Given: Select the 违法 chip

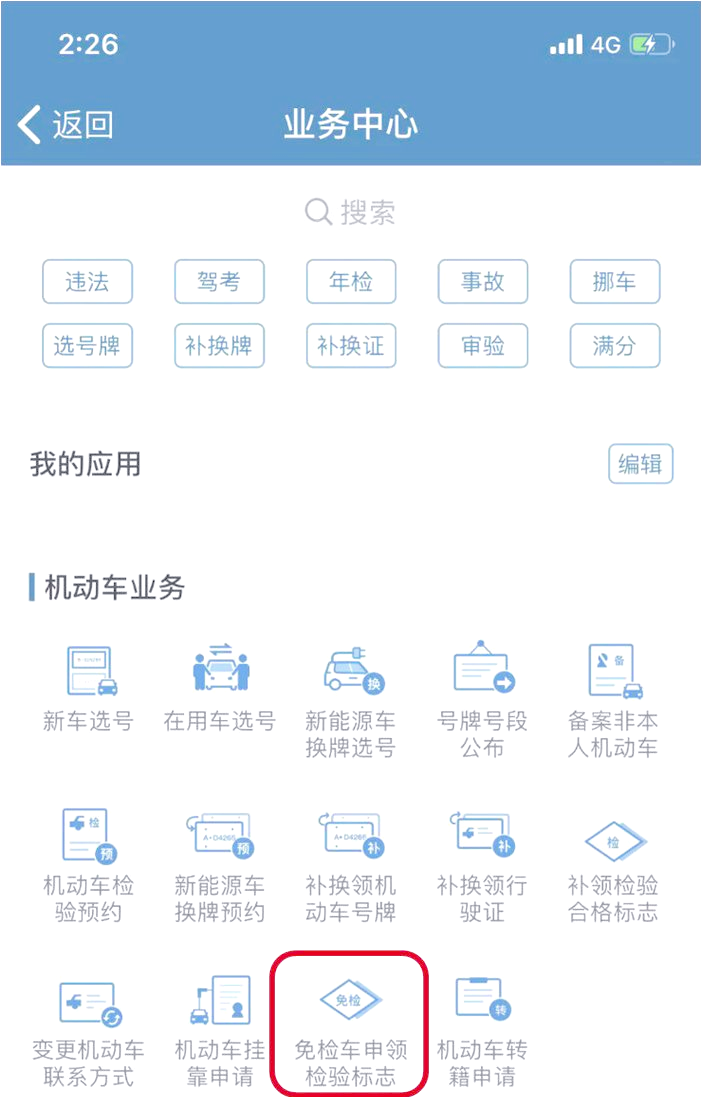Looking at the screenshot, I should tap(87, 281).
